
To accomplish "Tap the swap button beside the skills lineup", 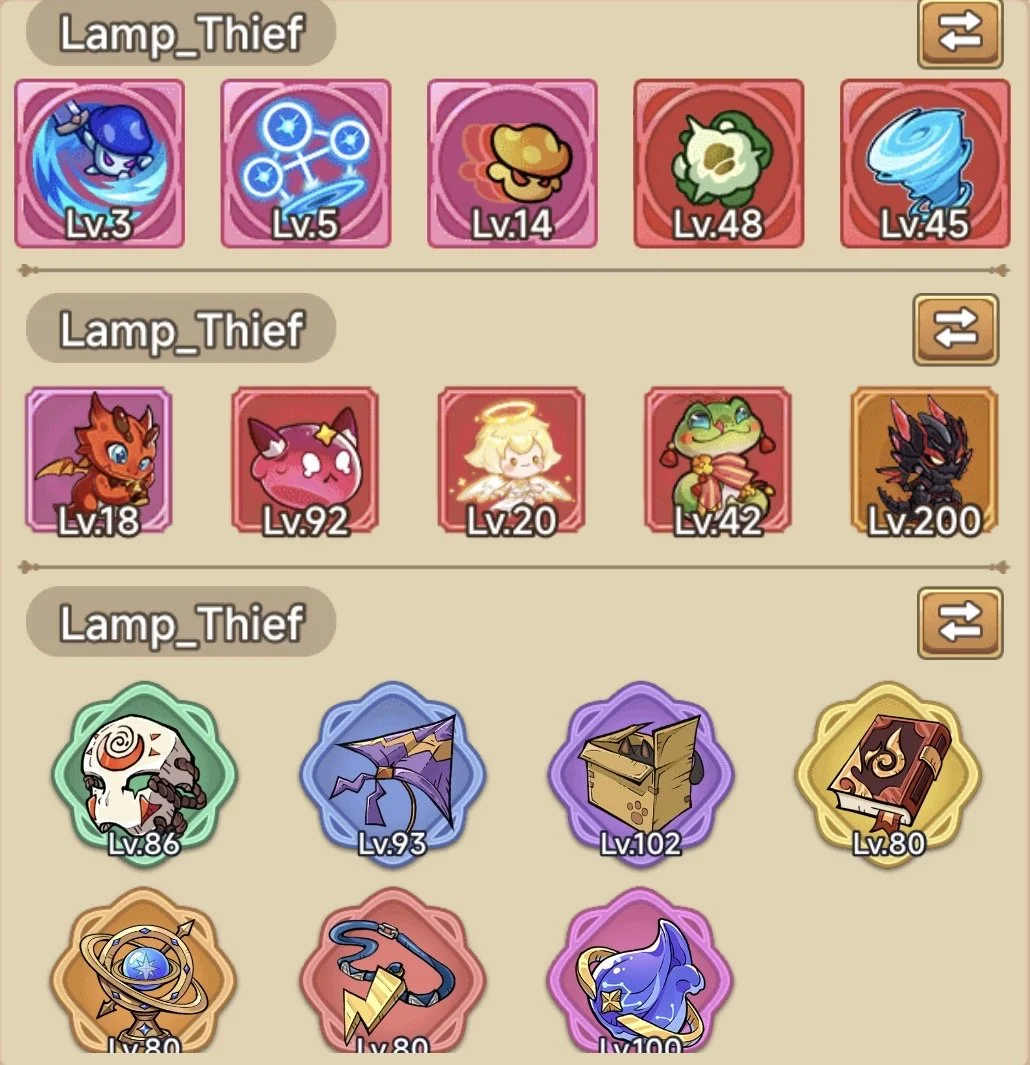I will [x=960, y=33].
